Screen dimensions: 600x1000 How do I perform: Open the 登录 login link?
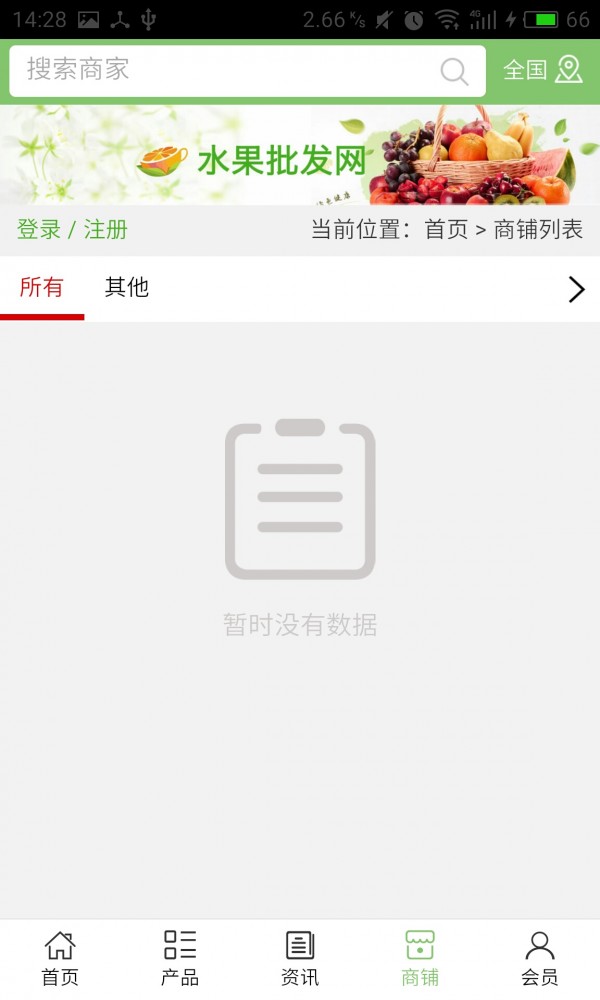39,229
